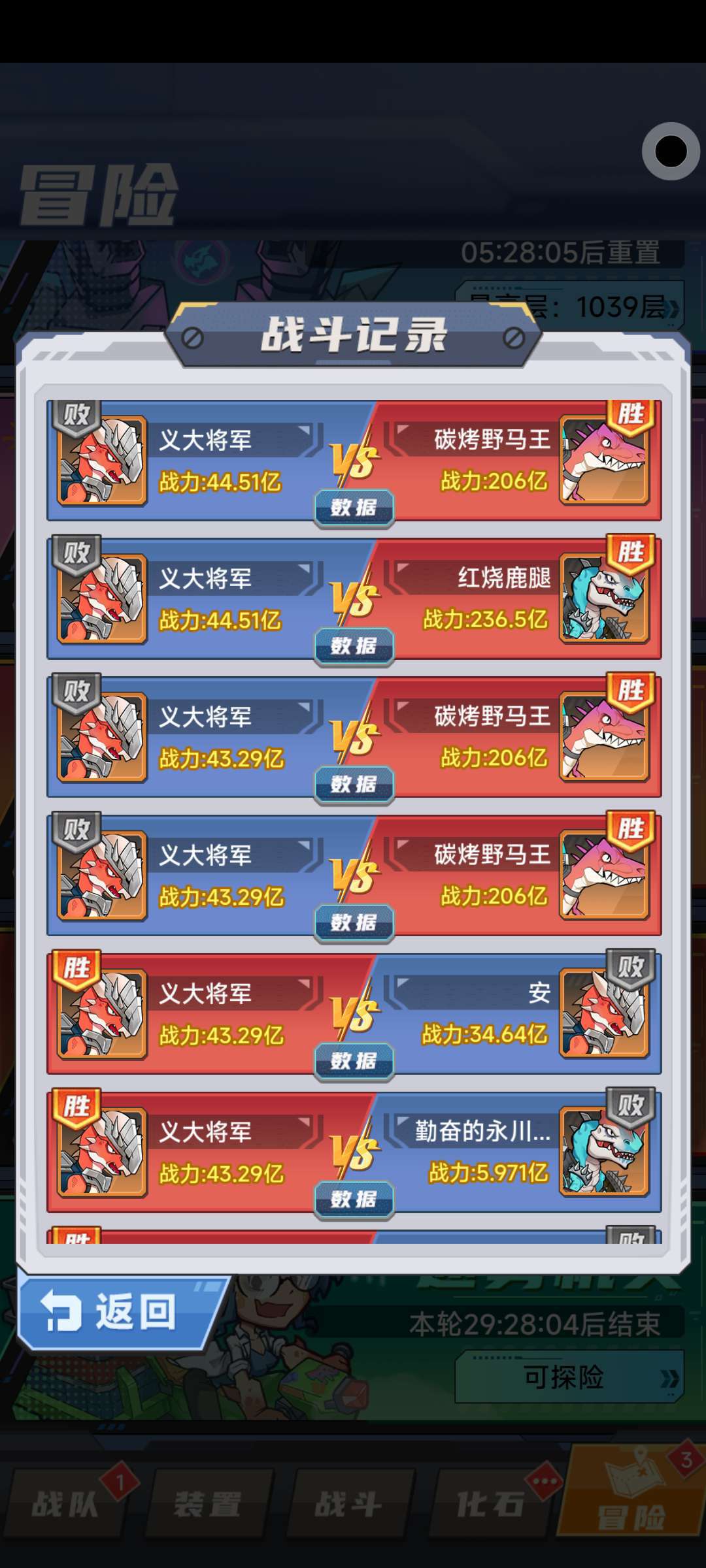
Task: Open 数据 for the fight against 勤奋的永川
Action: click(354, 1199)
